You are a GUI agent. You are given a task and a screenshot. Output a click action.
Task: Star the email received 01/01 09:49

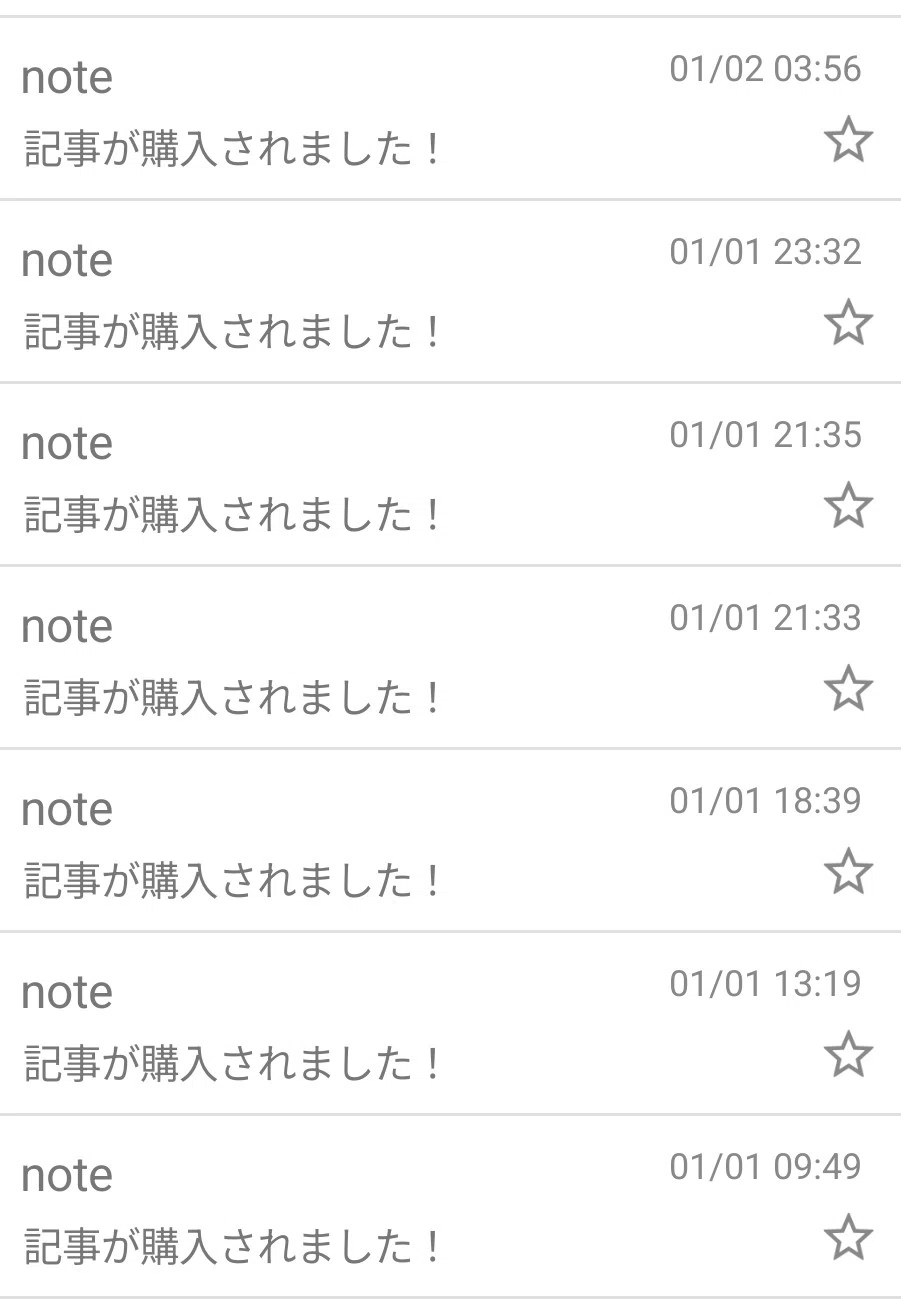pos(848,1238)
